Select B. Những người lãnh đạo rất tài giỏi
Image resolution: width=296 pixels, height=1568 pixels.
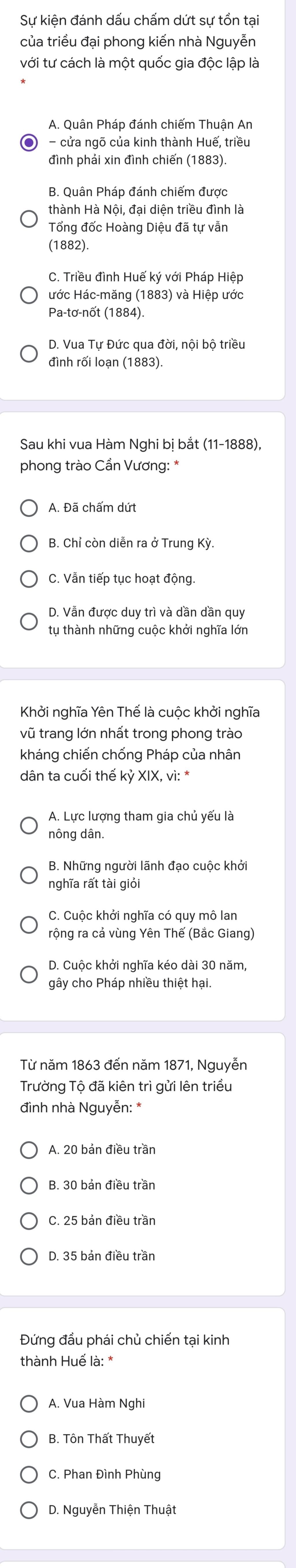click(x=29, y=875)
